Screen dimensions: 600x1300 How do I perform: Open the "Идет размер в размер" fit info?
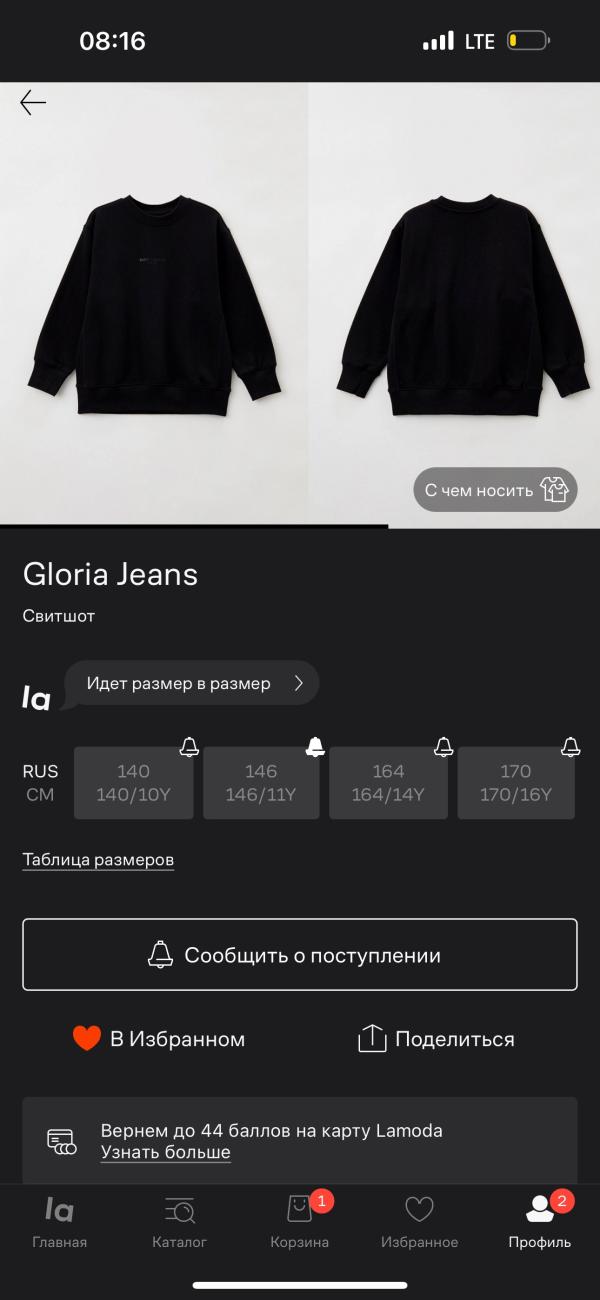[x=192, y=684]
